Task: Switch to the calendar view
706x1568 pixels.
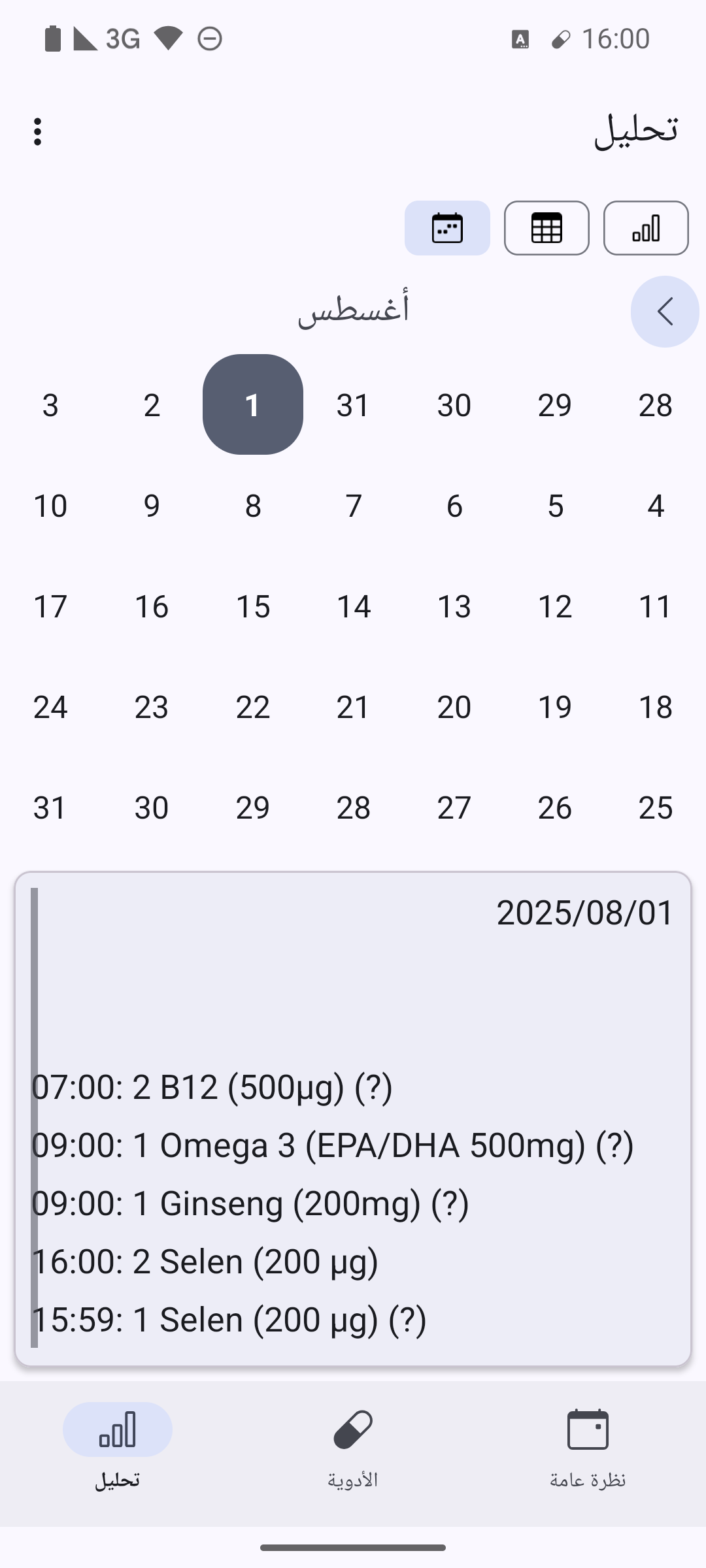Action: click(x=447, y=228)
